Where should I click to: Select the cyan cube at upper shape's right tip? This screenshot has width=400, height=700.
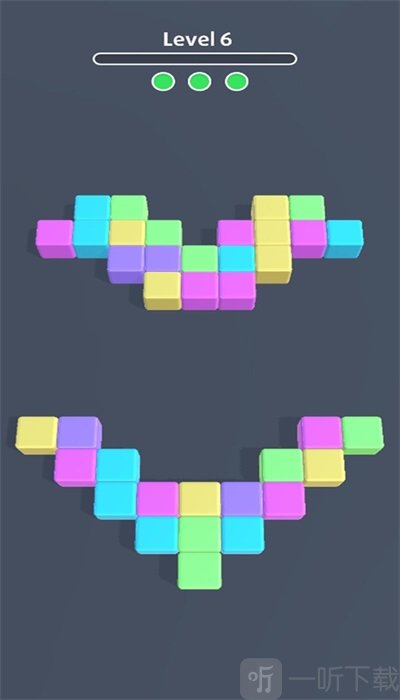[344, 239]
